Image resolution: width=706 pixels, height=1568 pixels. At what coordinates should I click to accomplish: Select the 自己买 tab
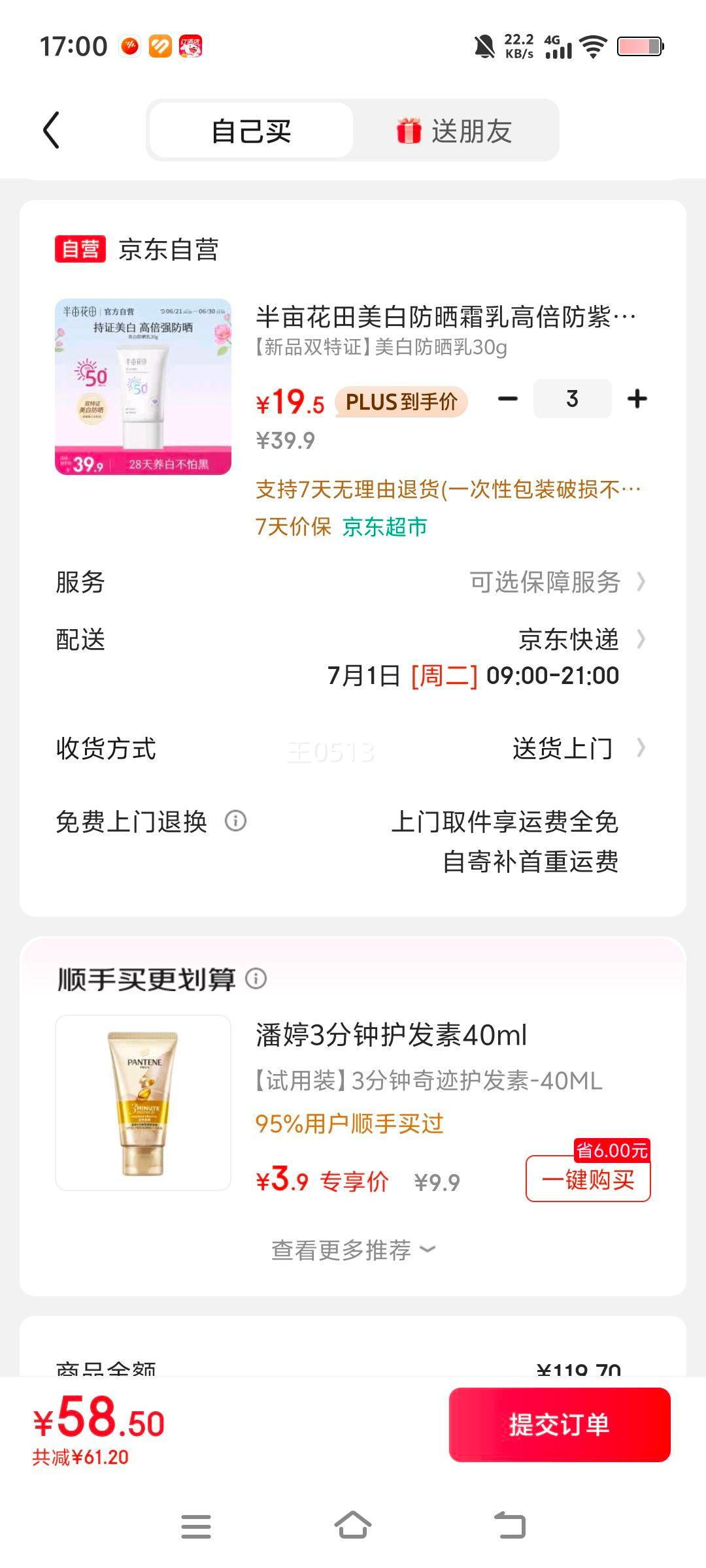tap(252, 131)
